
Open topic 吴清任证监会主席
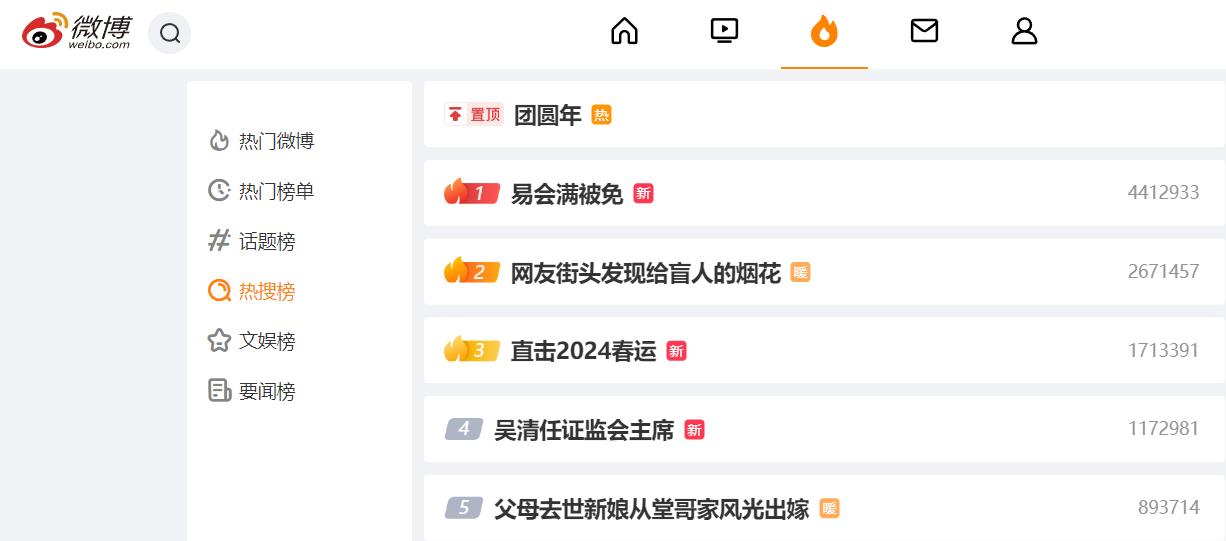coord(584,430)
